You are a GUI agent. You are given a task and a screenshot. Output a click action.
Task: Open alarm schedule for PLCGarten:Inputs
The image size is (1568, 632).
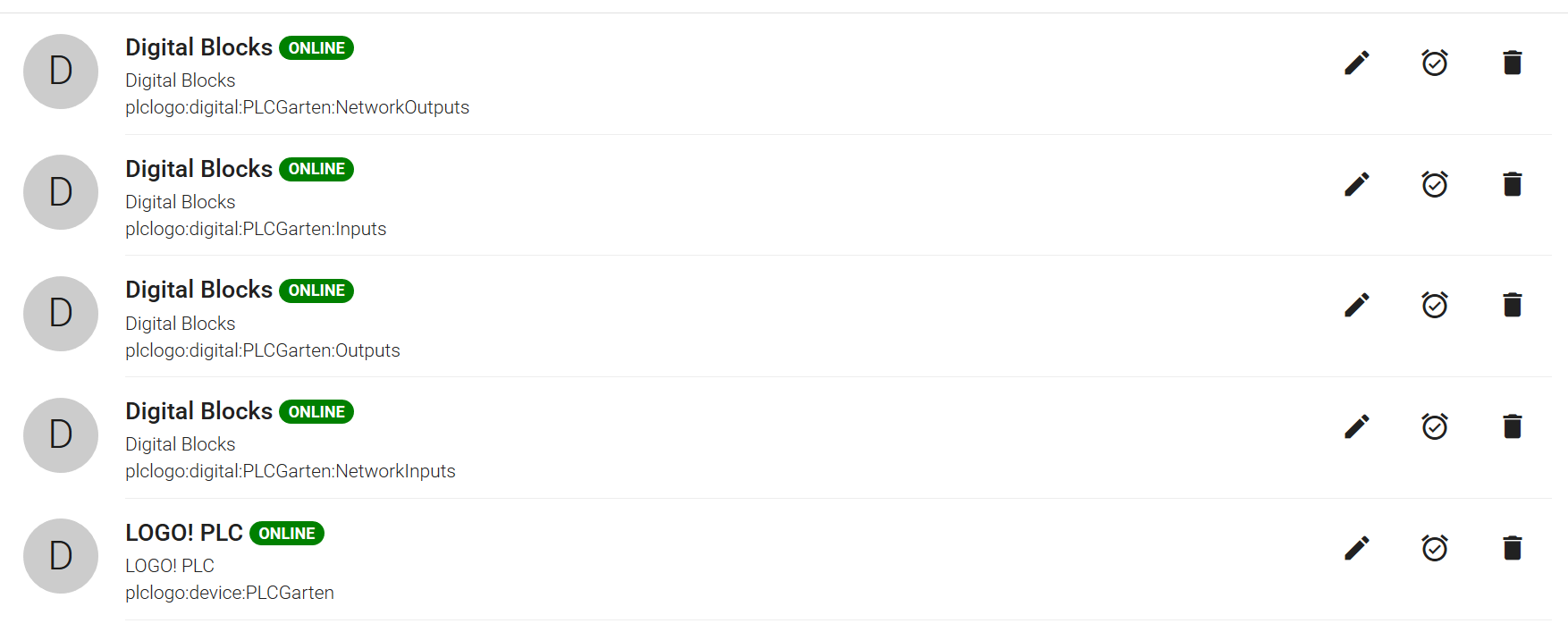click(1435, 184)
